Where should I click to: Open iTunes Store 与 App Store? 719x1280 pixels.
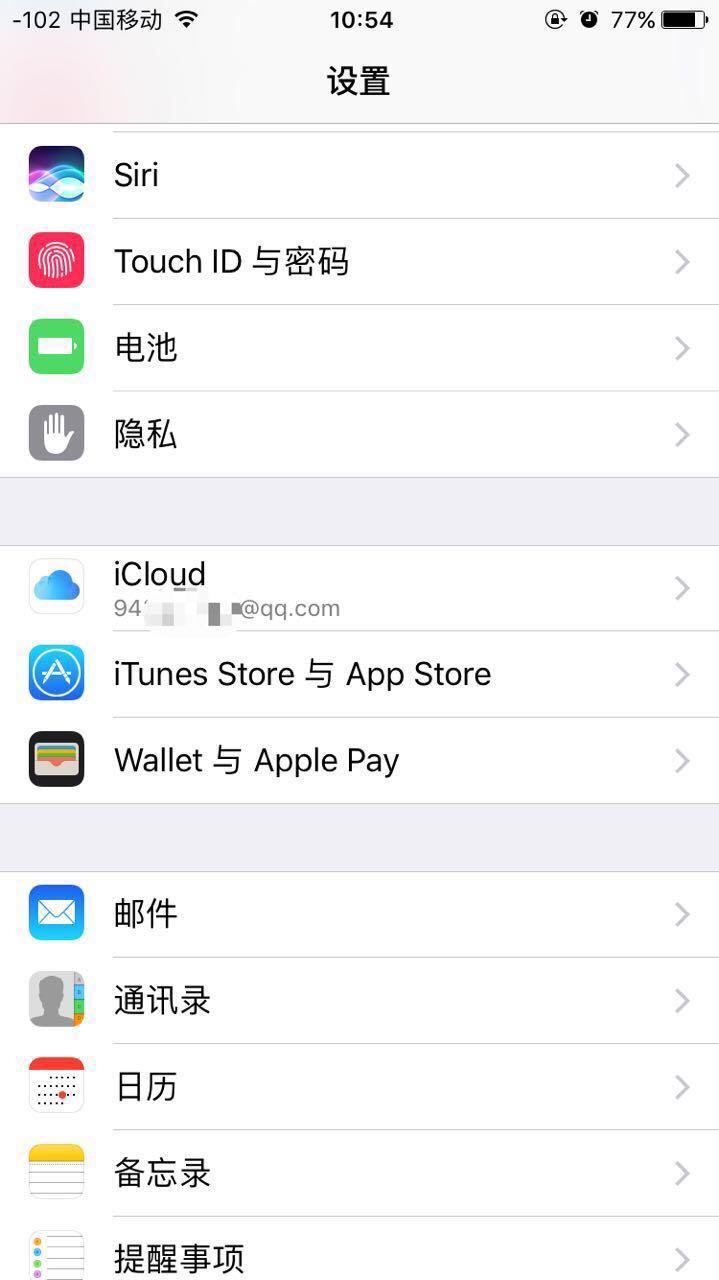click(x=359, y=674)
